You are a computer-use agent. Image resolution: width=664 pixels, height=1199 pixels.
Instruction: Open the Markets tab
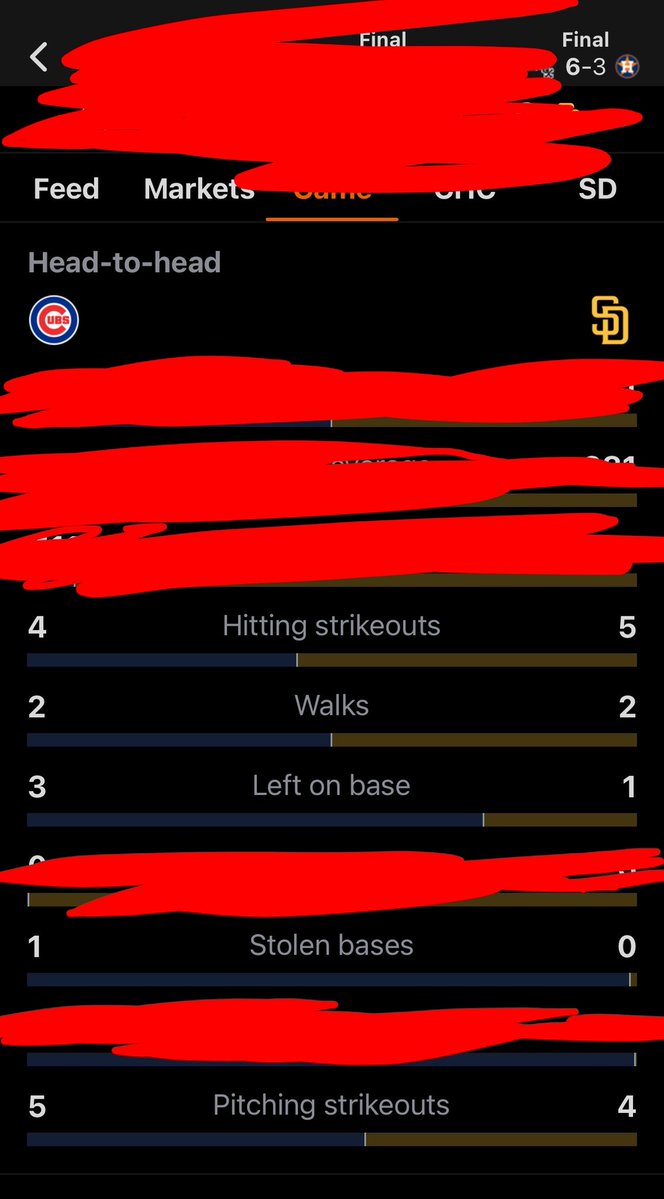[199, 189]
